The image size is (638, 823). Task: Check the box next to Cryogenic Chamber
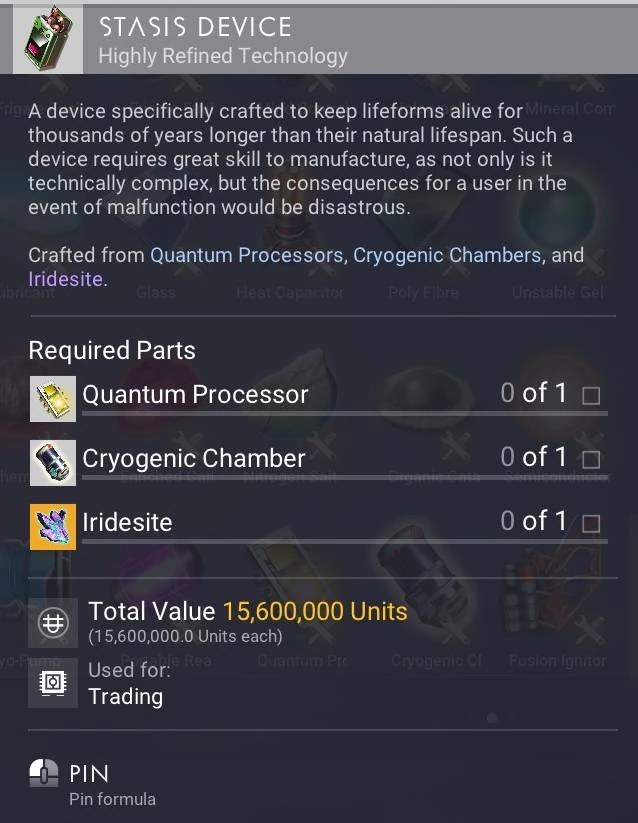click(591, 460)
